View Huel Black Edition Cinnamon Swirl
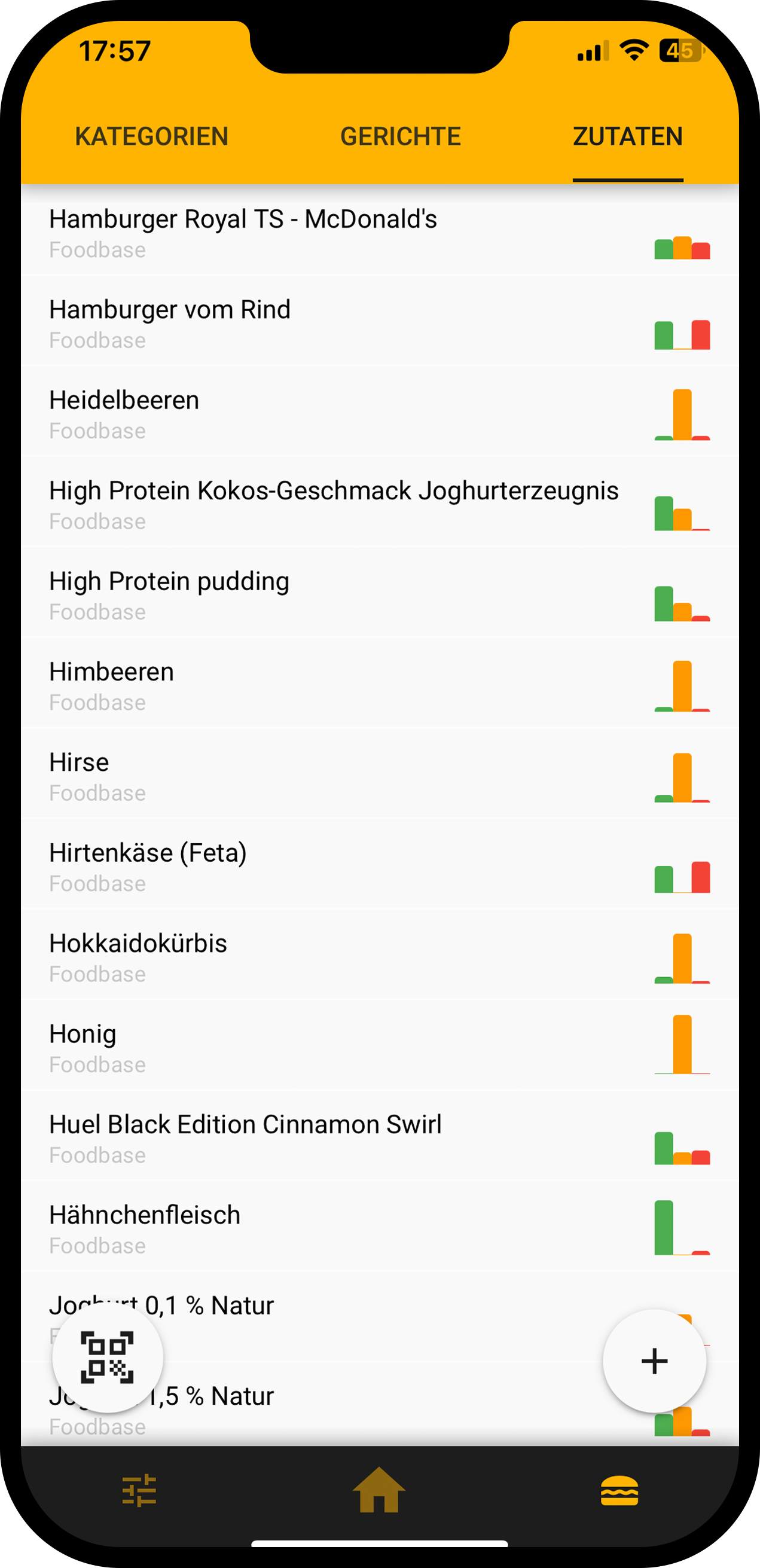The image size is (760, 1568). click(x=245, y=1138)
